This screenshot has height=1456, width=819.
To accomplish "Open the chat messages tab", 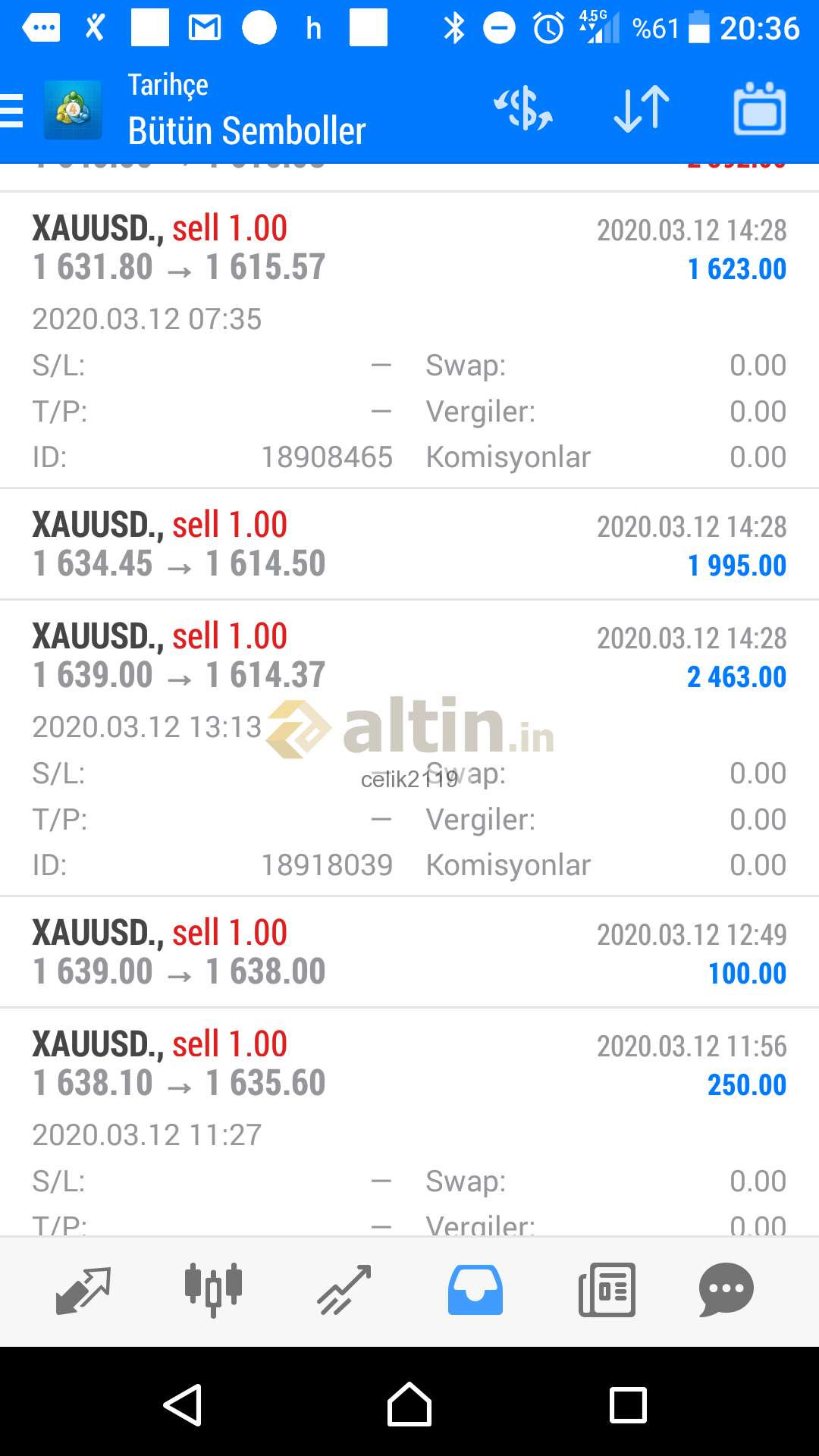I will point(726,1291).
